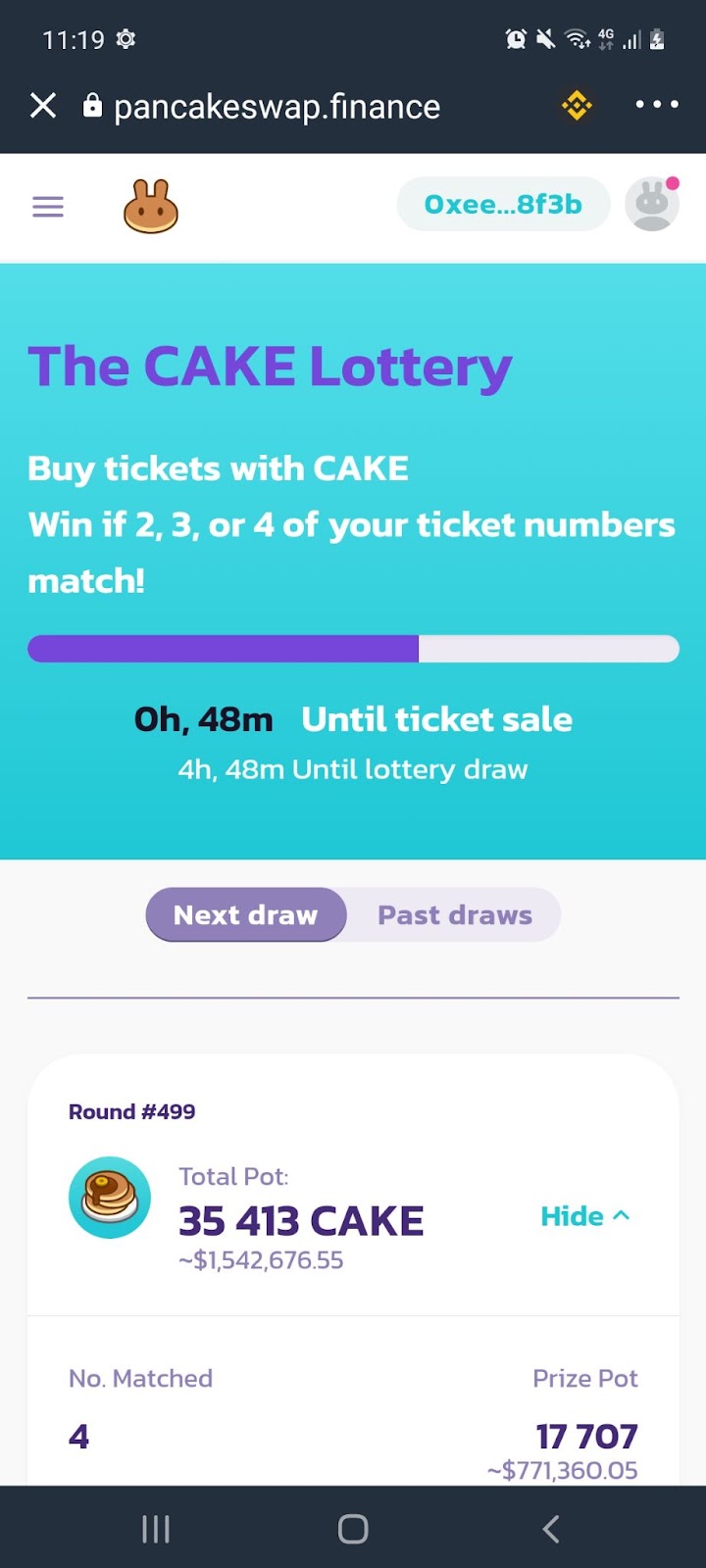Screen dimensions: 706x1568
Task: Tap the Binance network icon
Action: point(577,106)
